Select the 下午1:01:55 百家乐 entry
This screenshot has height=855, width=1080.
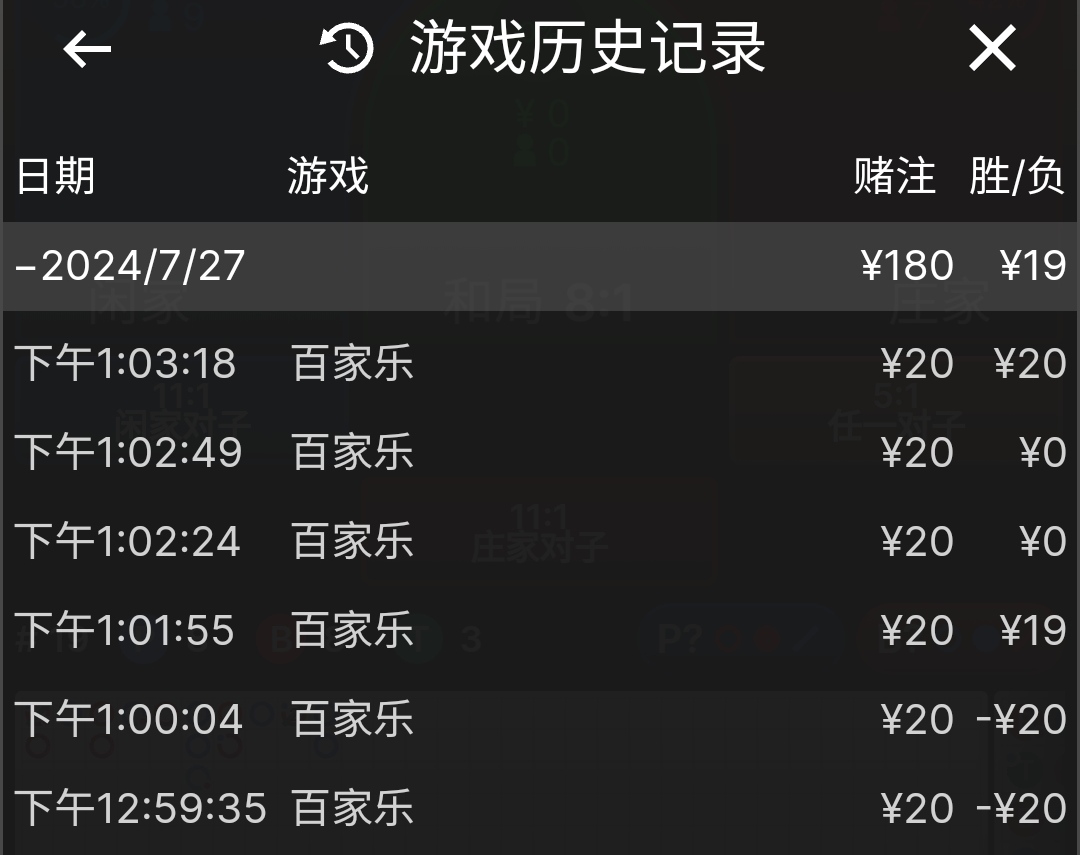coord(540,631)
